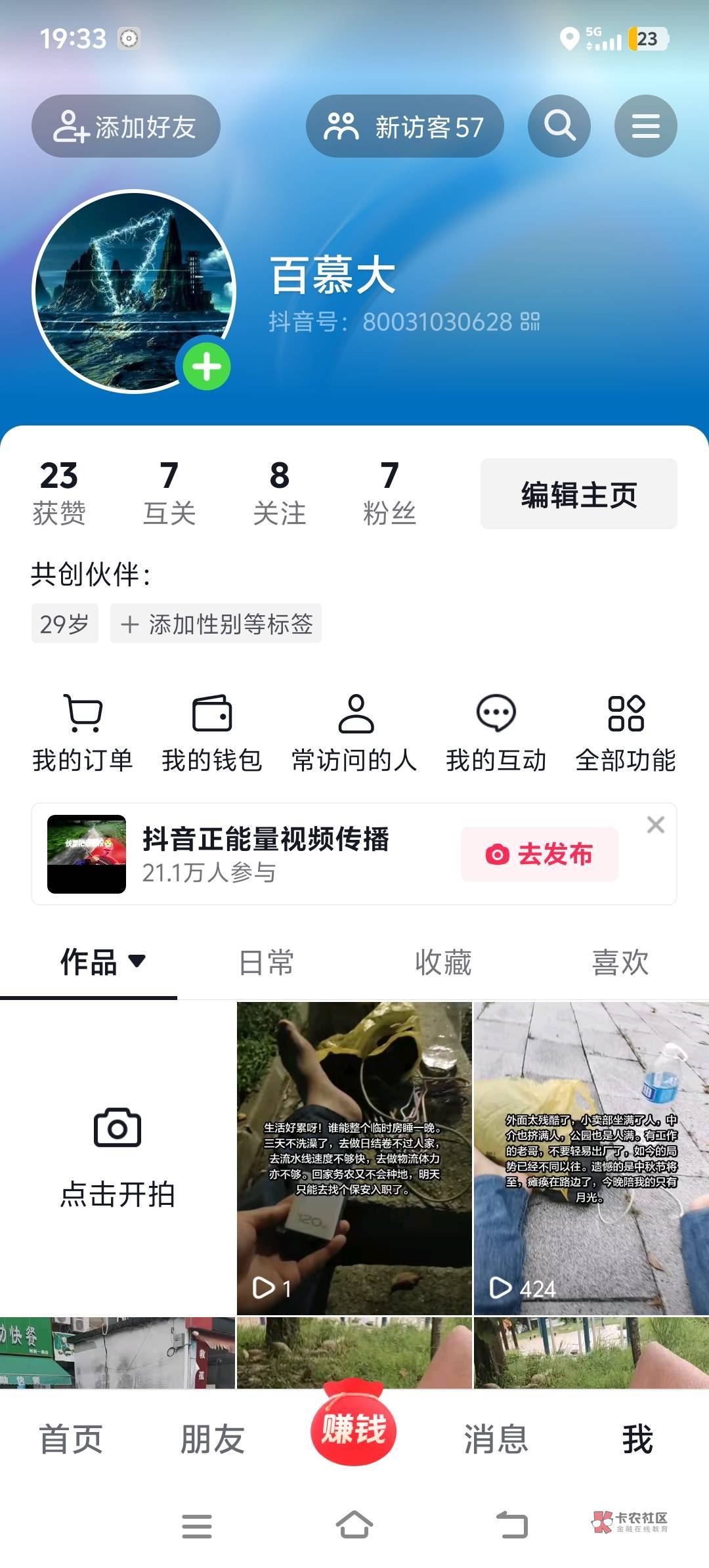Show 全部功能
The image size is (709, 1568).
pos(626,733)
